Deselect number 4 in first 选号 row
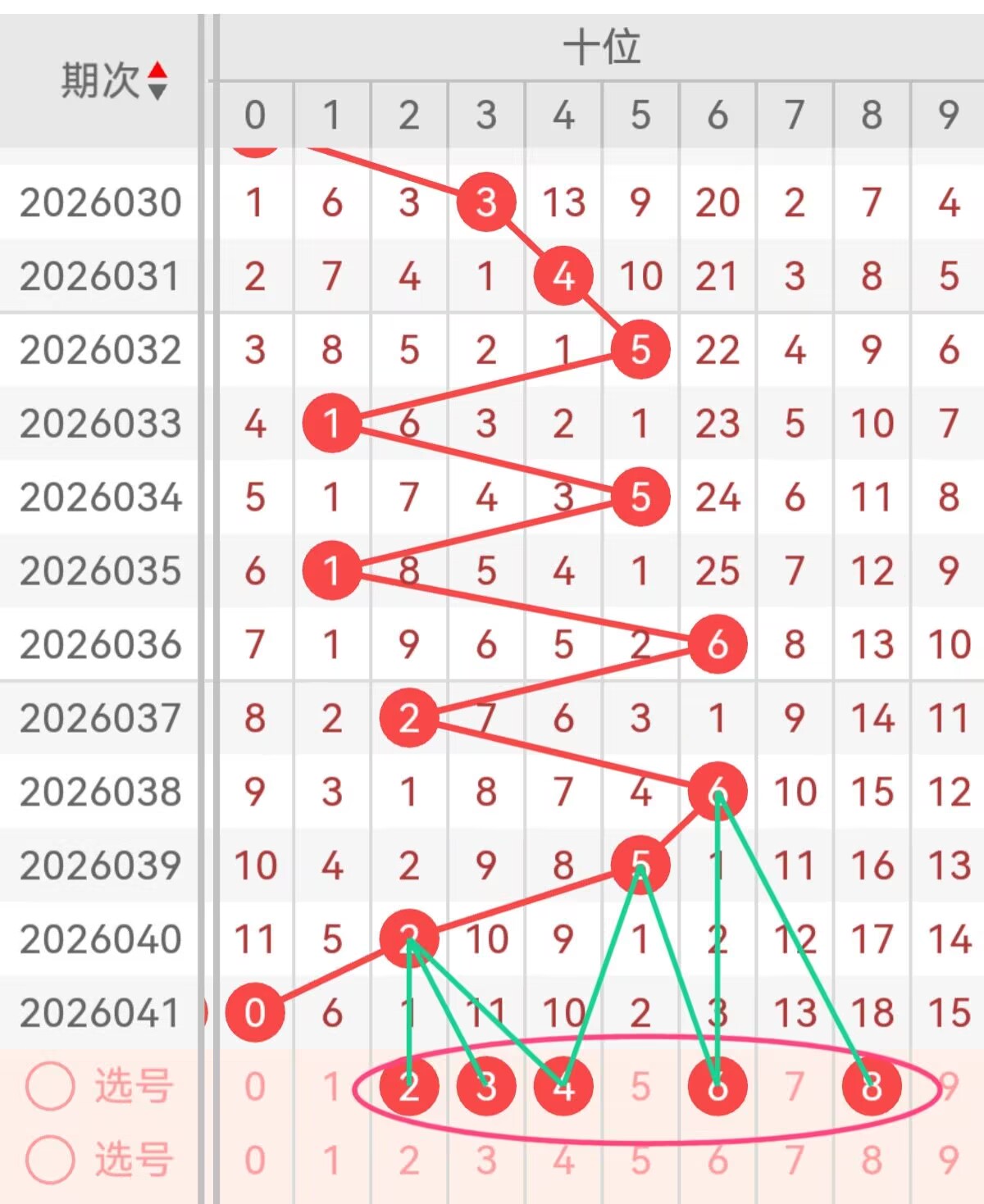The image size is (984, 1204). pyautogui.click(x=563, y=1087)
